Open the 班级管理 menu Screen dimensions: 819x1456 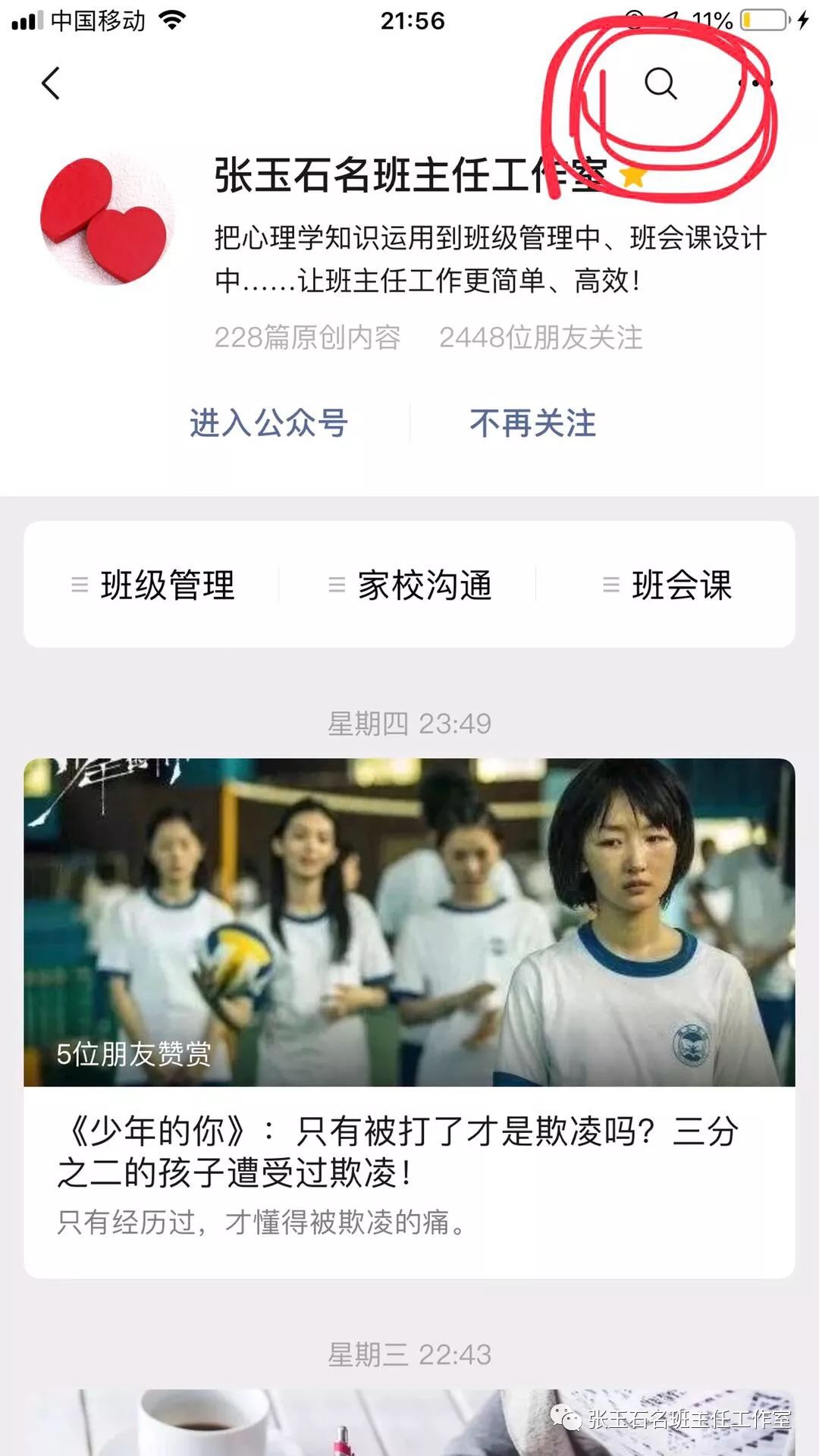click(153, 585)
